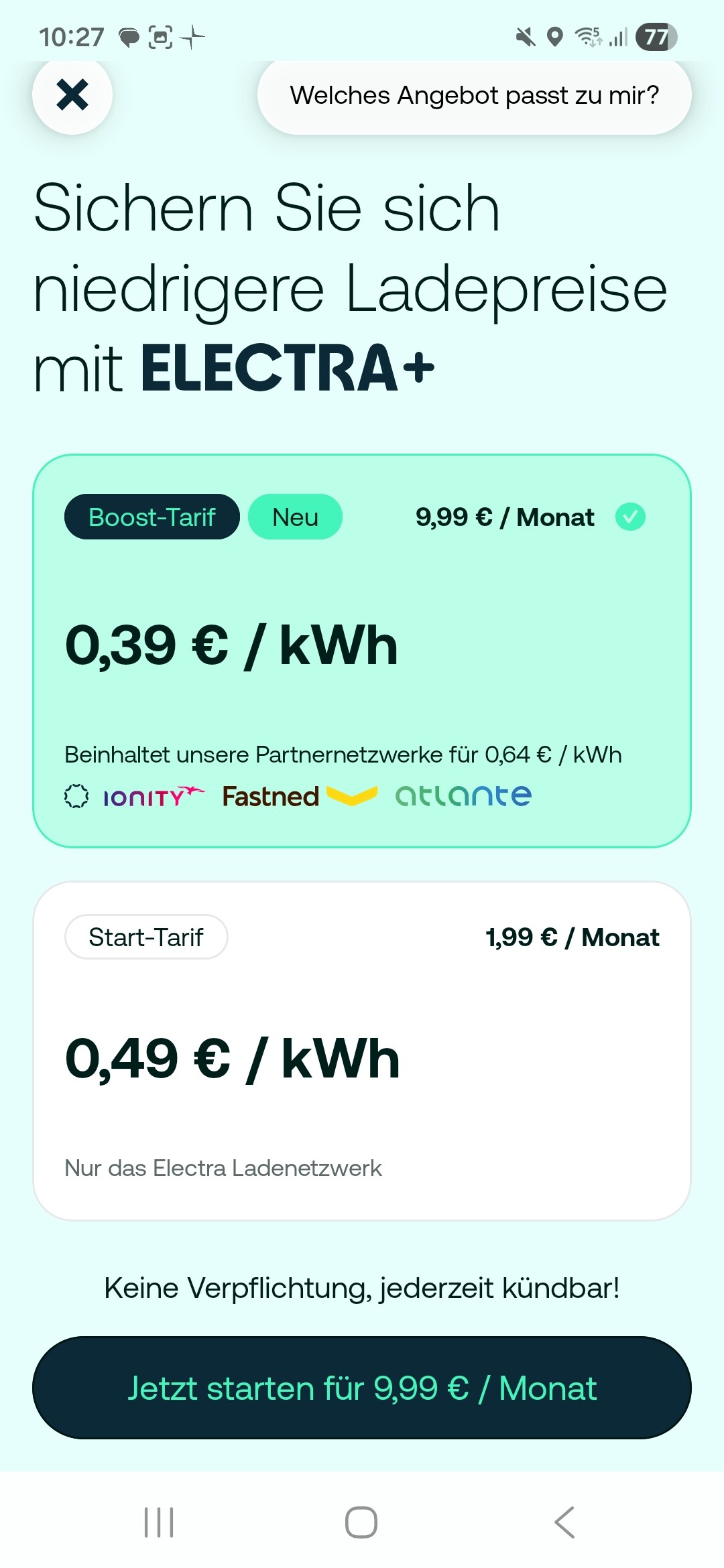Open 'Welches Angebot passt zu mir?' helper
724x1568 pixels.
point(474,96)
